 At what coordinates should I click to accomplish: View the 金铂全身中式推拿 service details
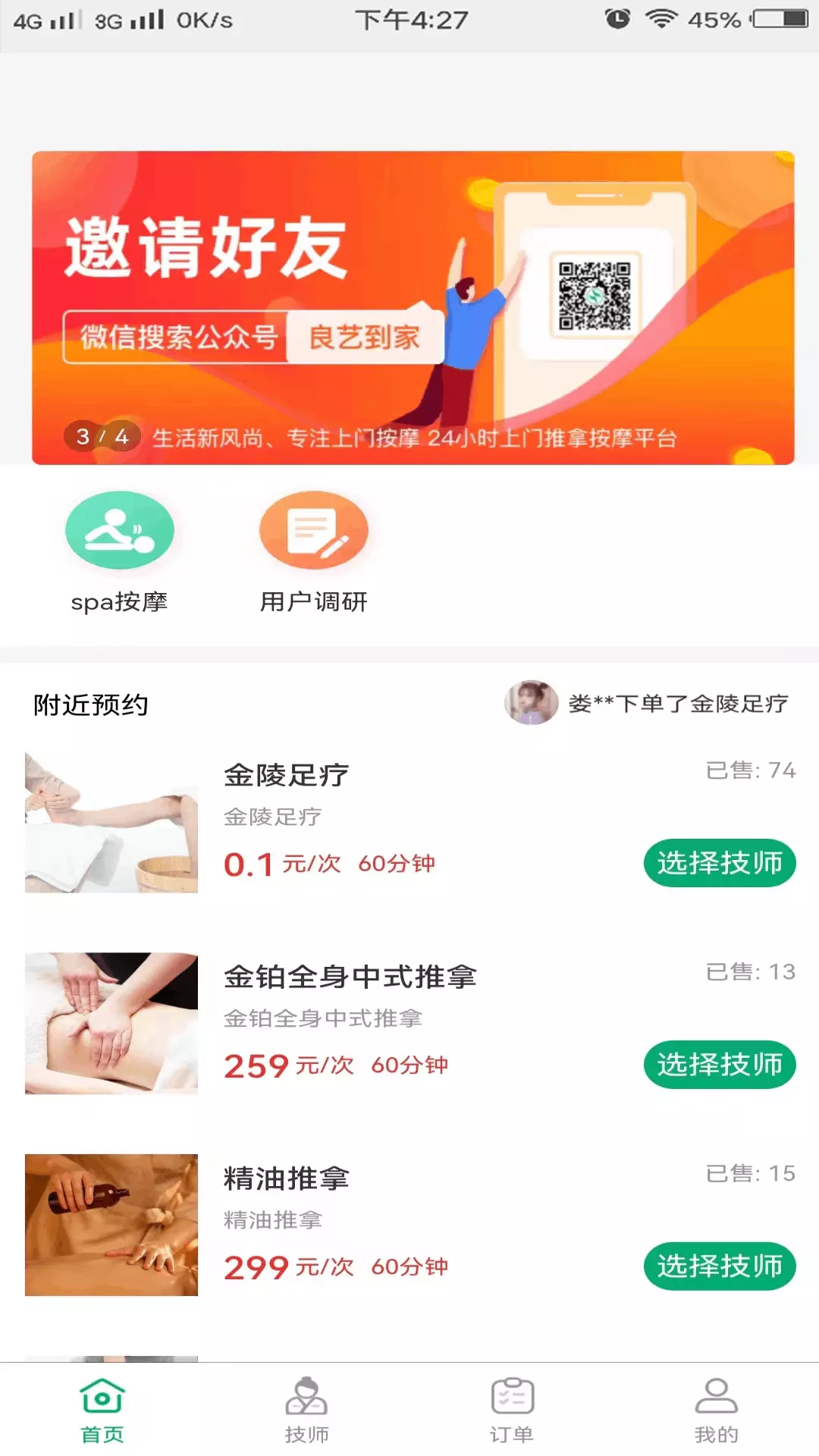409,1024
